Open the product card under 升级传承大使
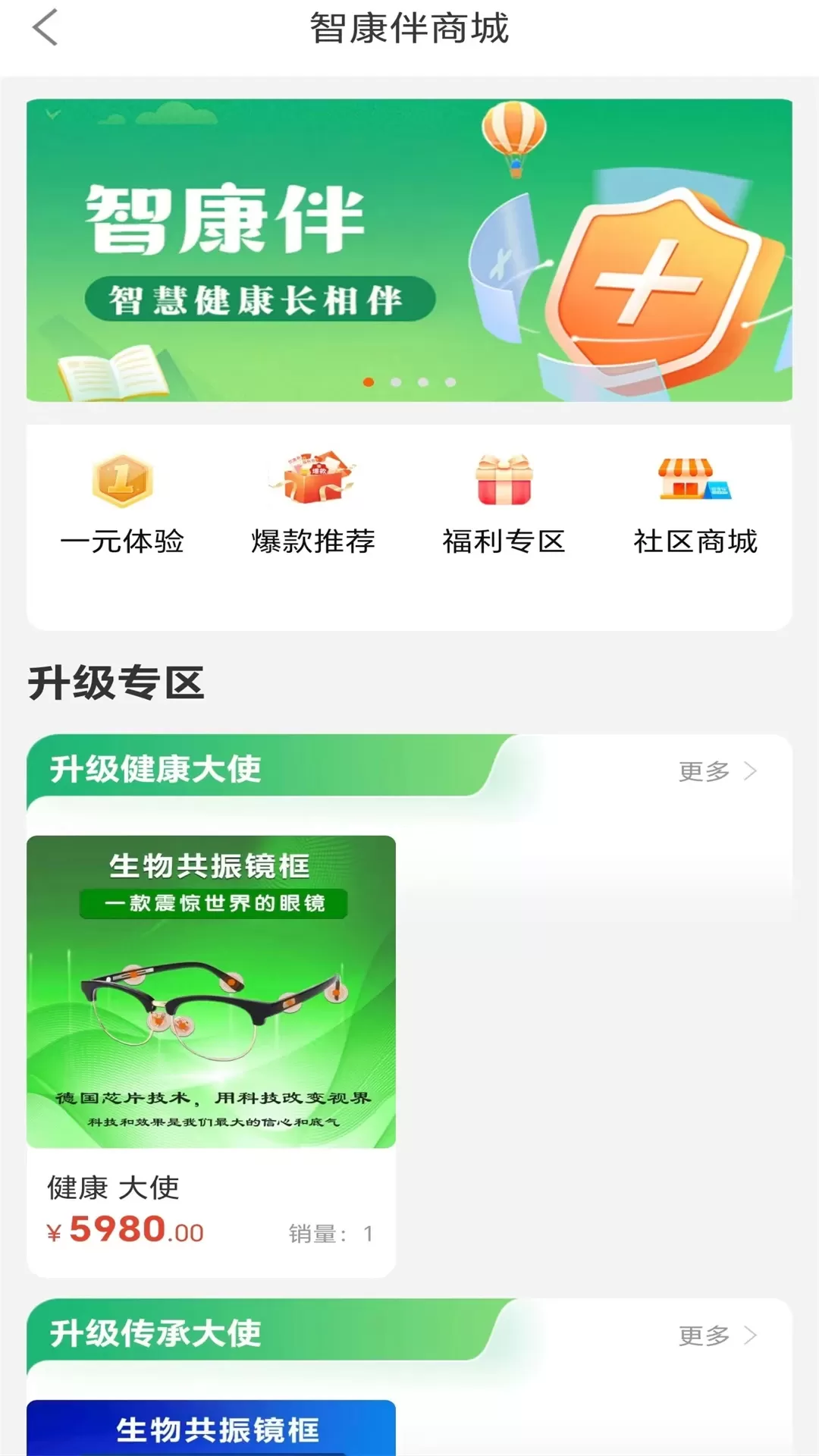Screen dimensions: 819x1456 tap(211, 1428)
